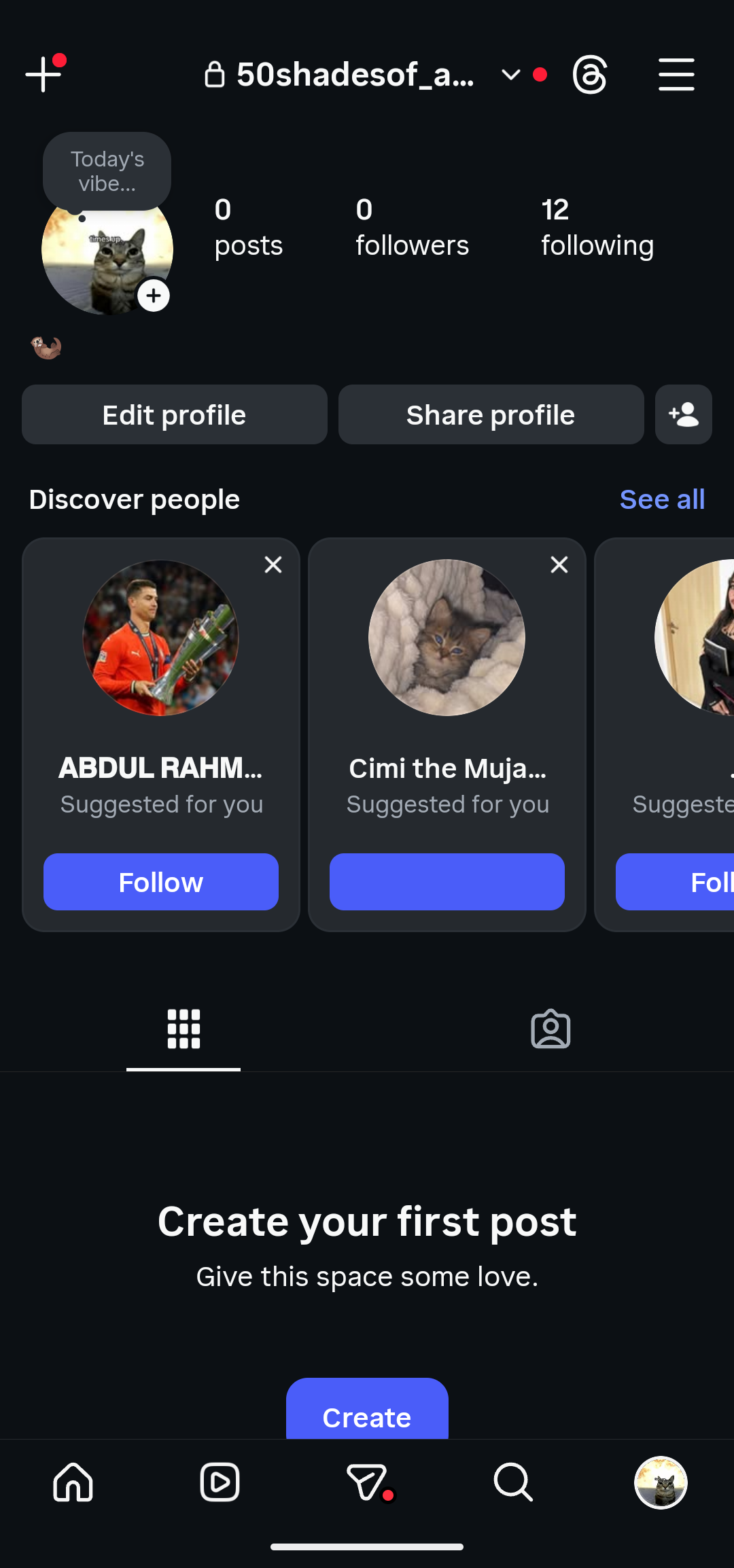Viewport: 734px width, 1568px height.
Task: Dismiss the ABDUL RAHM... suggestion card
Action: click(273, 565)
